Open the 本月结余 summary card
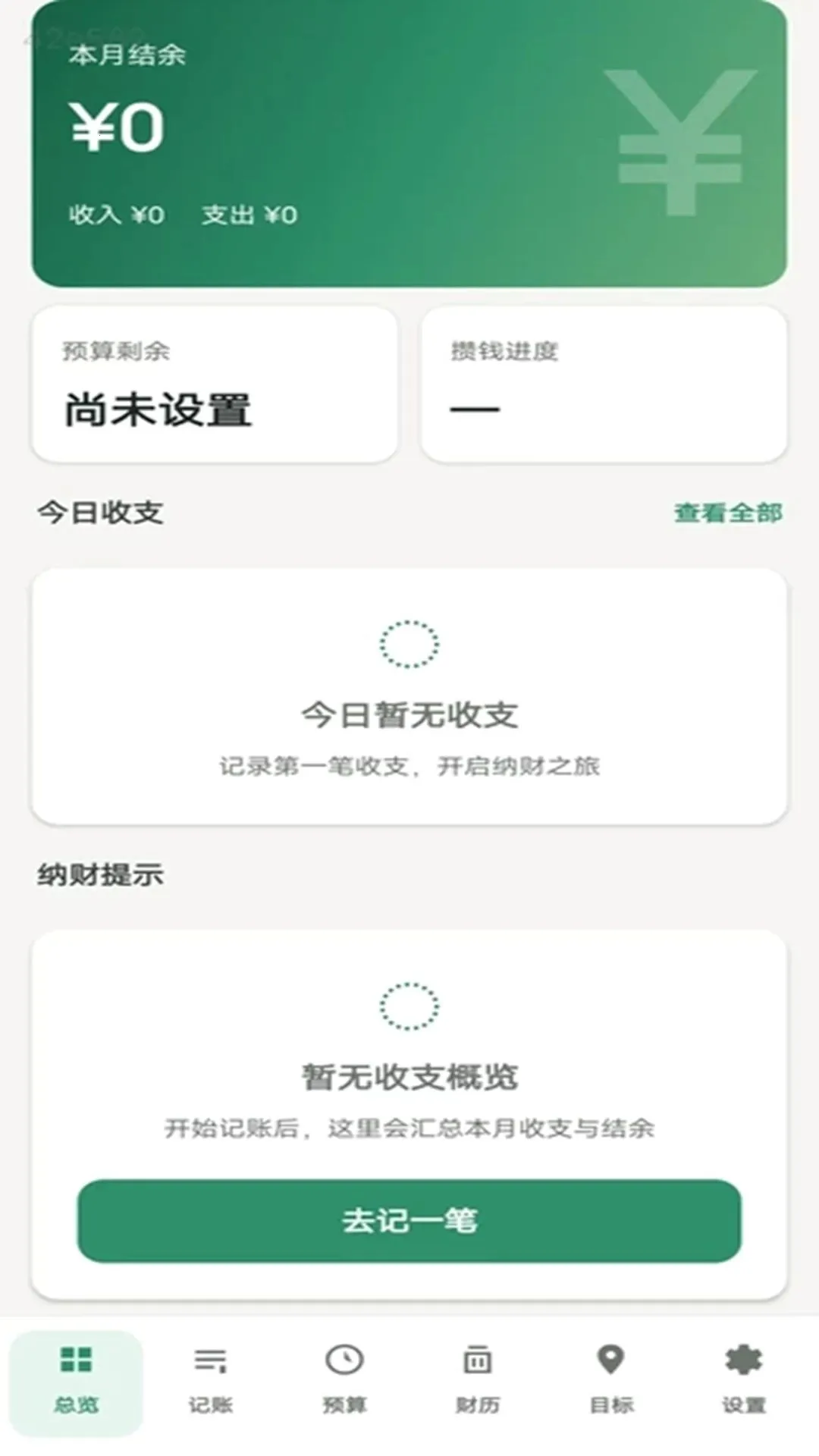Viewport: 819px width, 1456px height. tap(409, 144)
